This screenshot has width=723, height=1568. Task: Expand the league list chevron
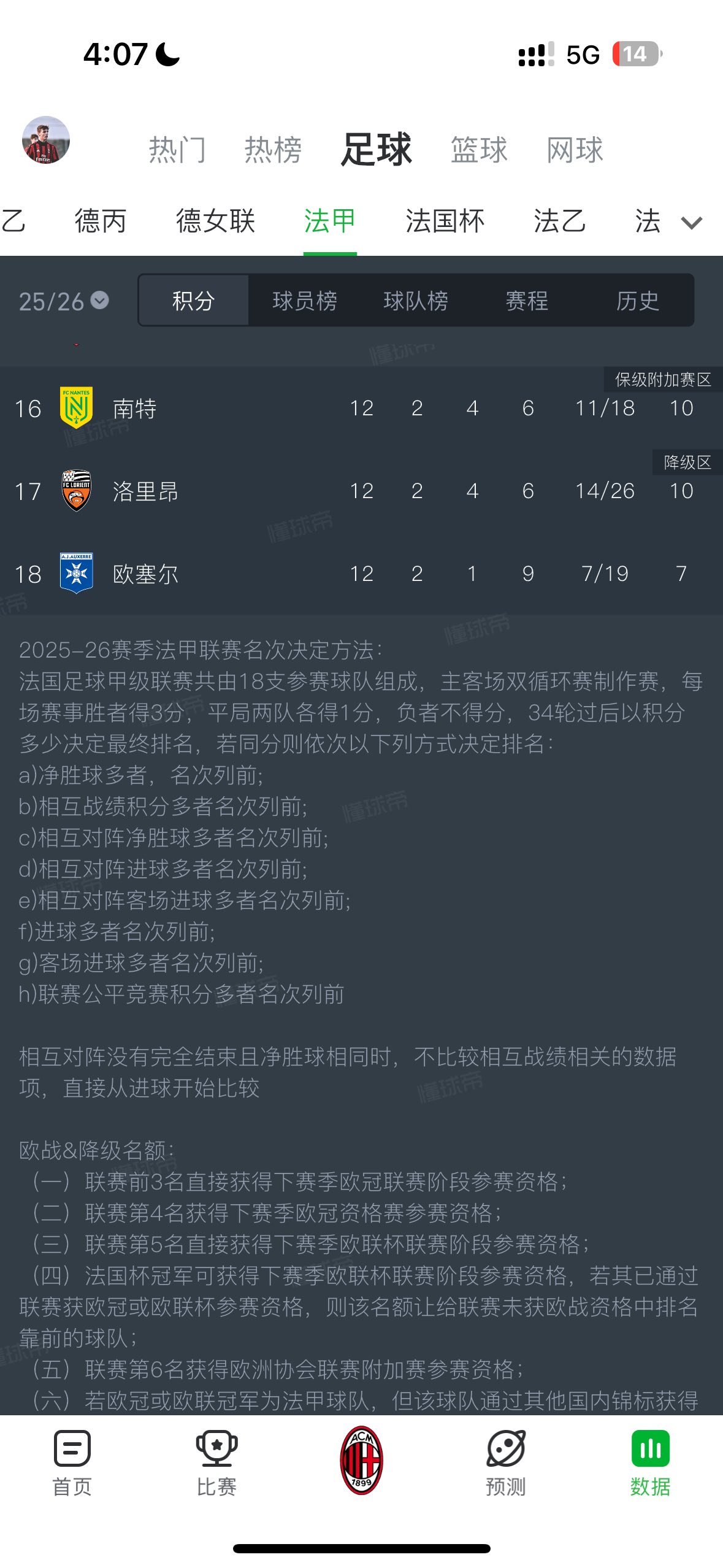click(691, 223)
